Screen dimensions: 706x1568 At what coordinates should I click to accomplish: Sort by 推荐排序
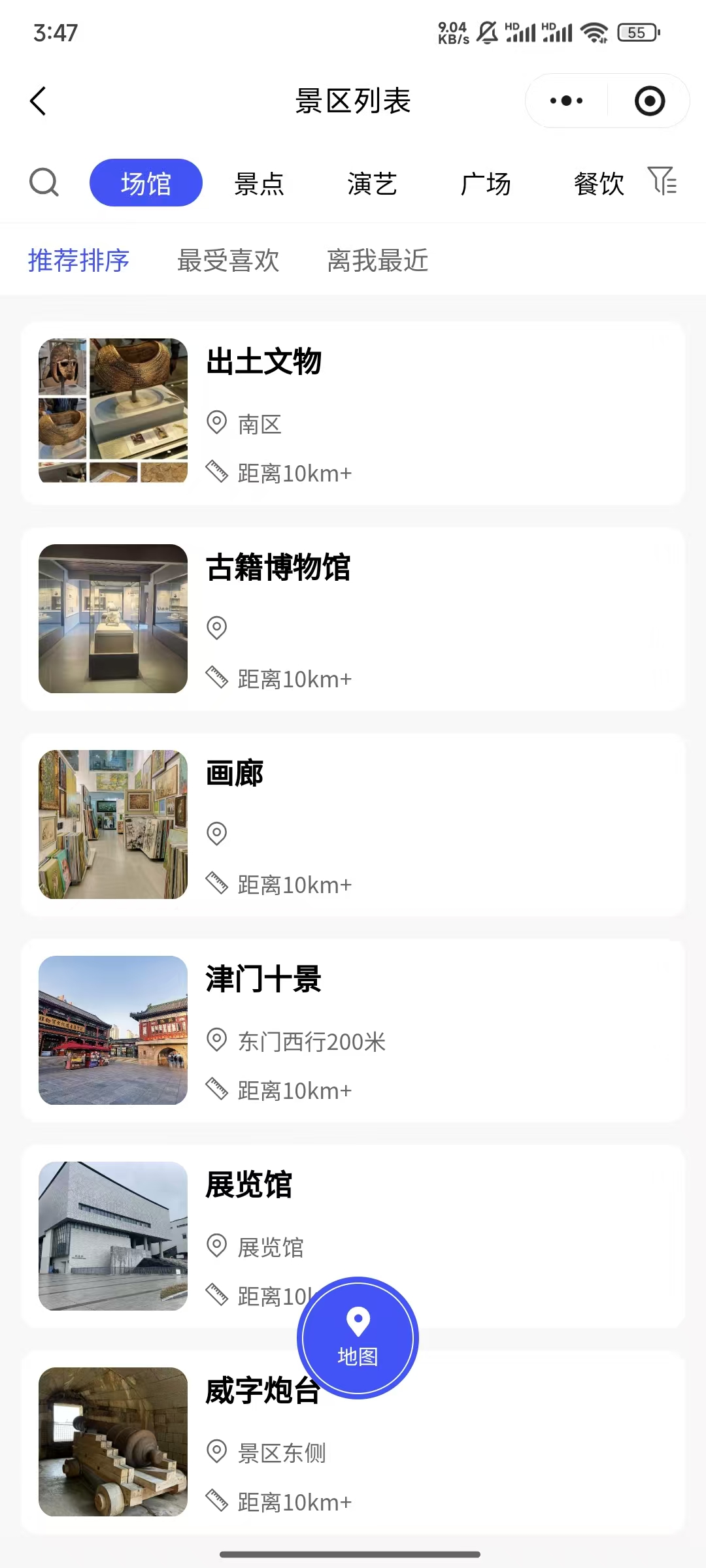tap(78, 261)
